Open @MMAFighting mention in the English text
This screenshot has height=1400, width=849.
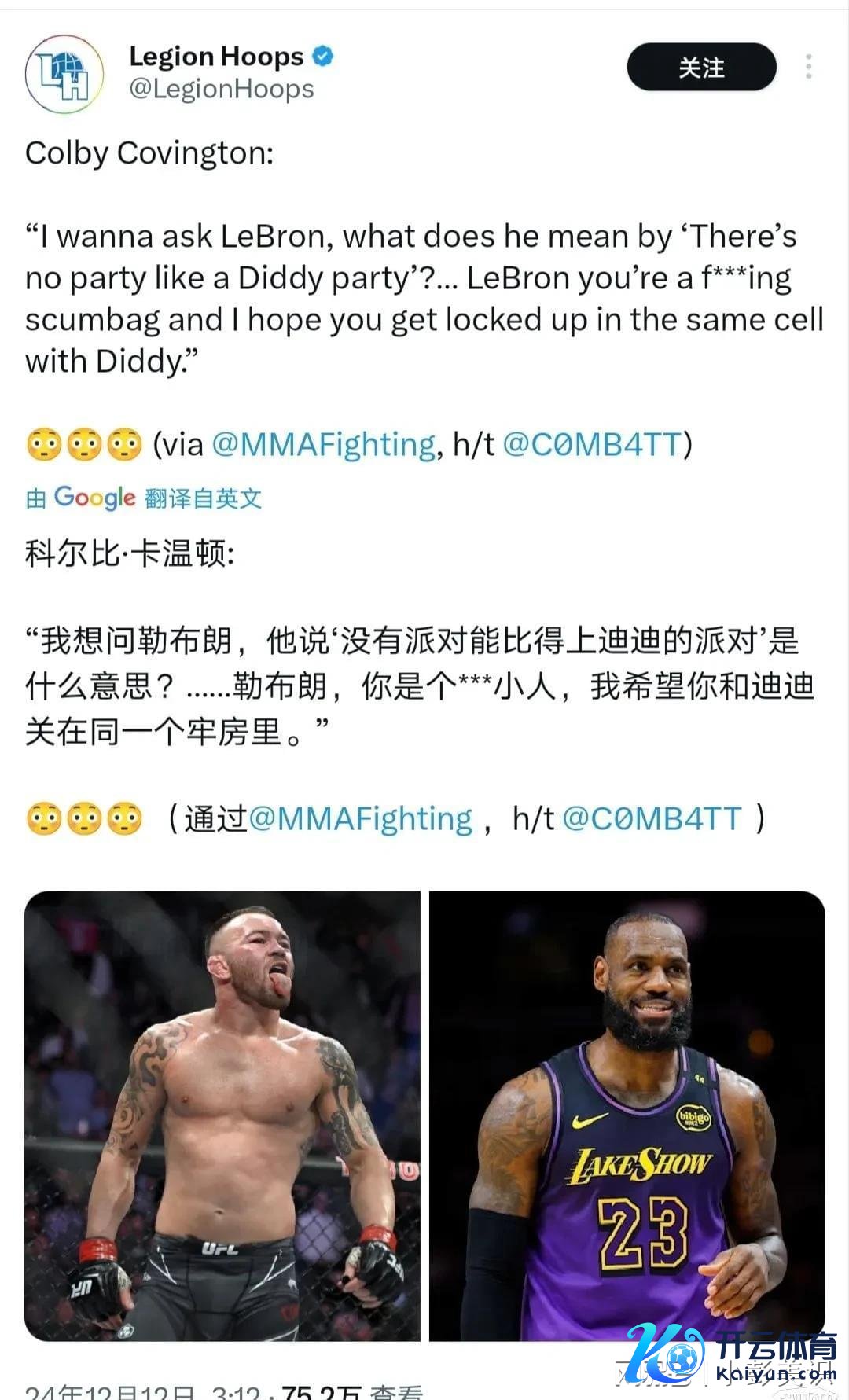[x=323, y=445]
